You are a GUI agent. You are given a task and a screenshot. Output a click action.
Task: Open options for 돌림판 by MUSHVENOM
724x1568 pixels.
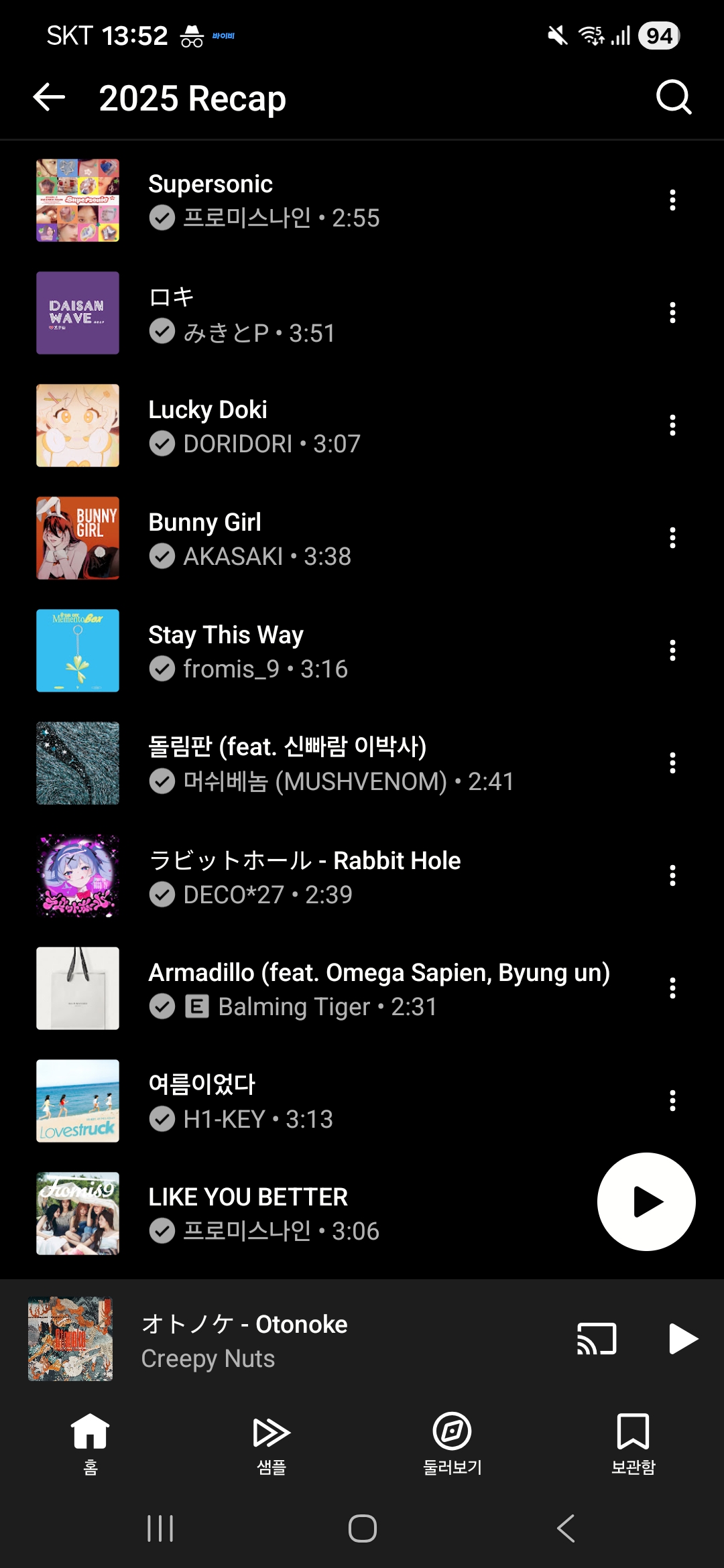[x=672, y=763]
